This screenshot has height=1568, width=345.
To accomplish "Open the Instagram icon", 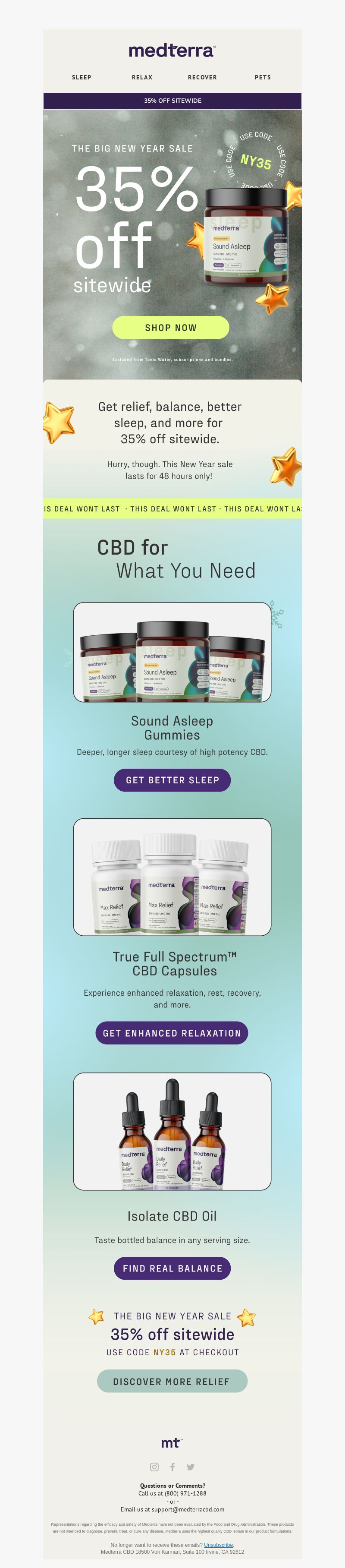I will click(154, 1467).
